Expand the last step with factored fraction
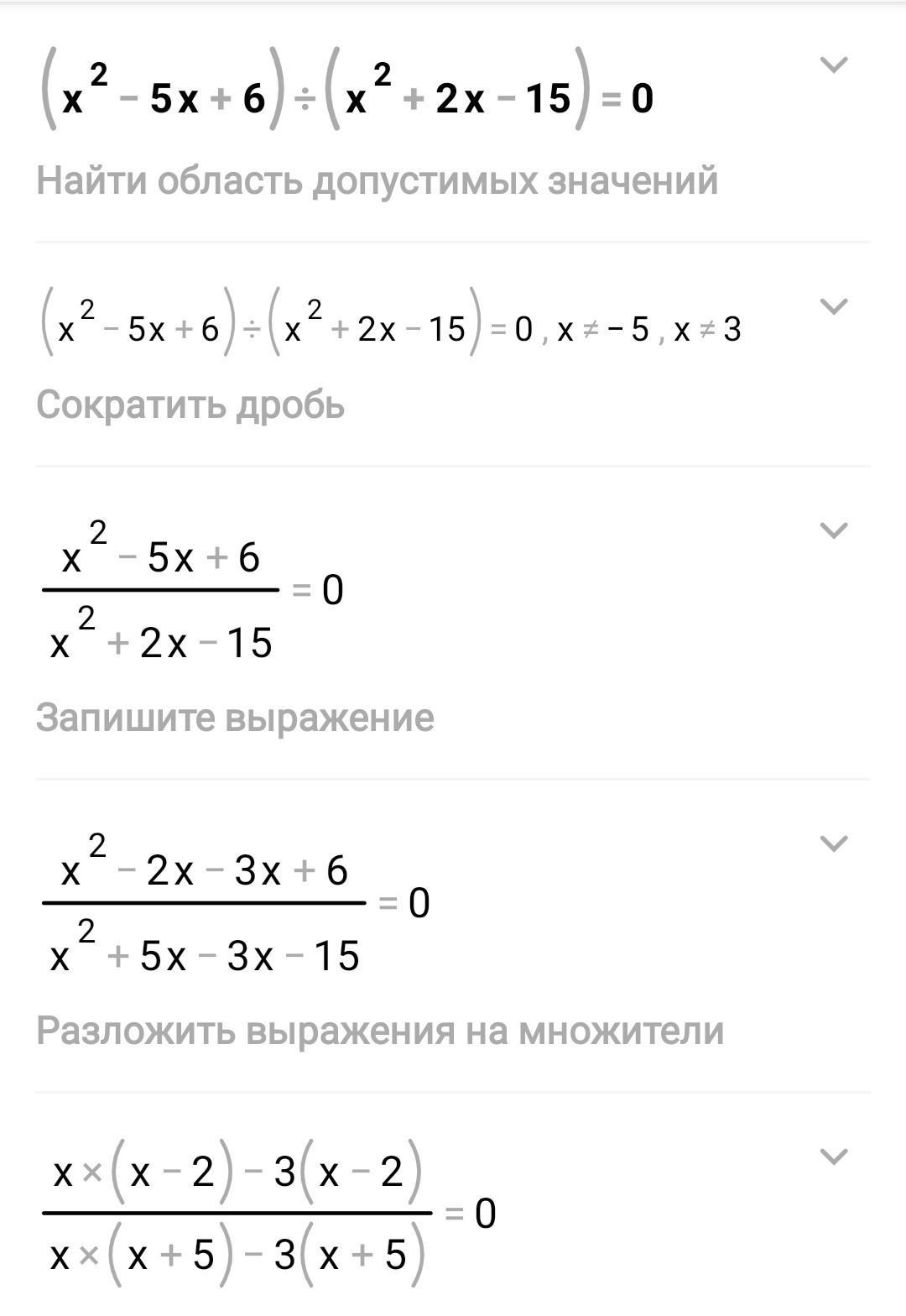Image resolution: width=906 pixels, height=1316 pixels. pos(832,1157)
